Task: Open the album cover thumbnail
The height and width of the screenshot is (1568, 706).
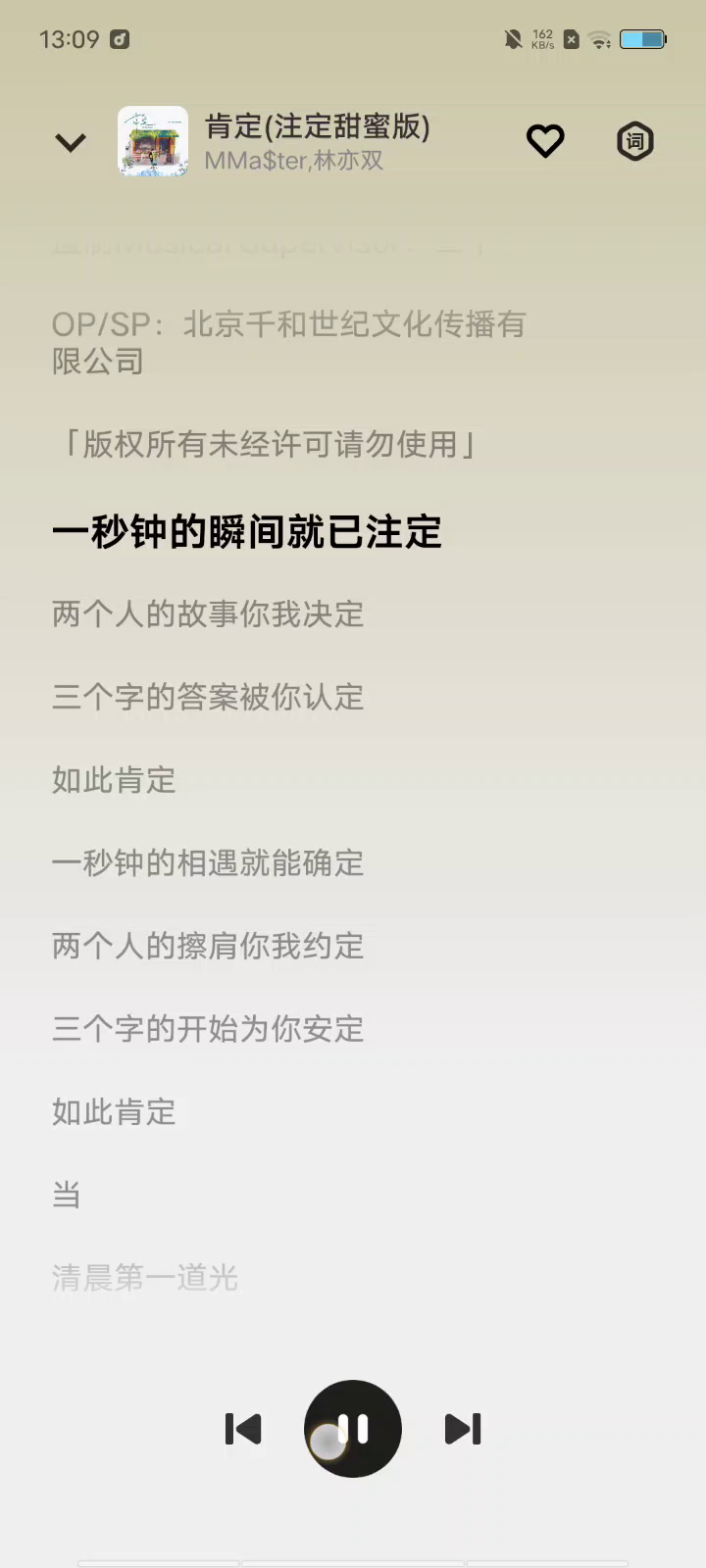Action: (x=153, y=142)
